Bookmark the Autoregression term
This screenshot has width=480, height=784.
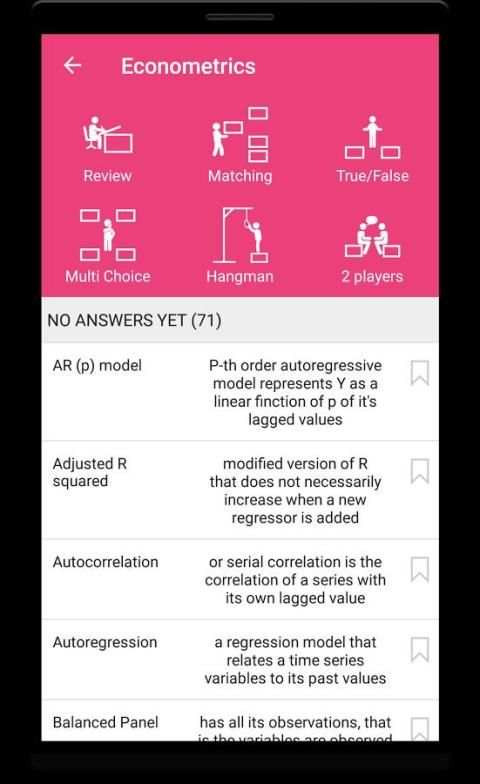[420, 650]
